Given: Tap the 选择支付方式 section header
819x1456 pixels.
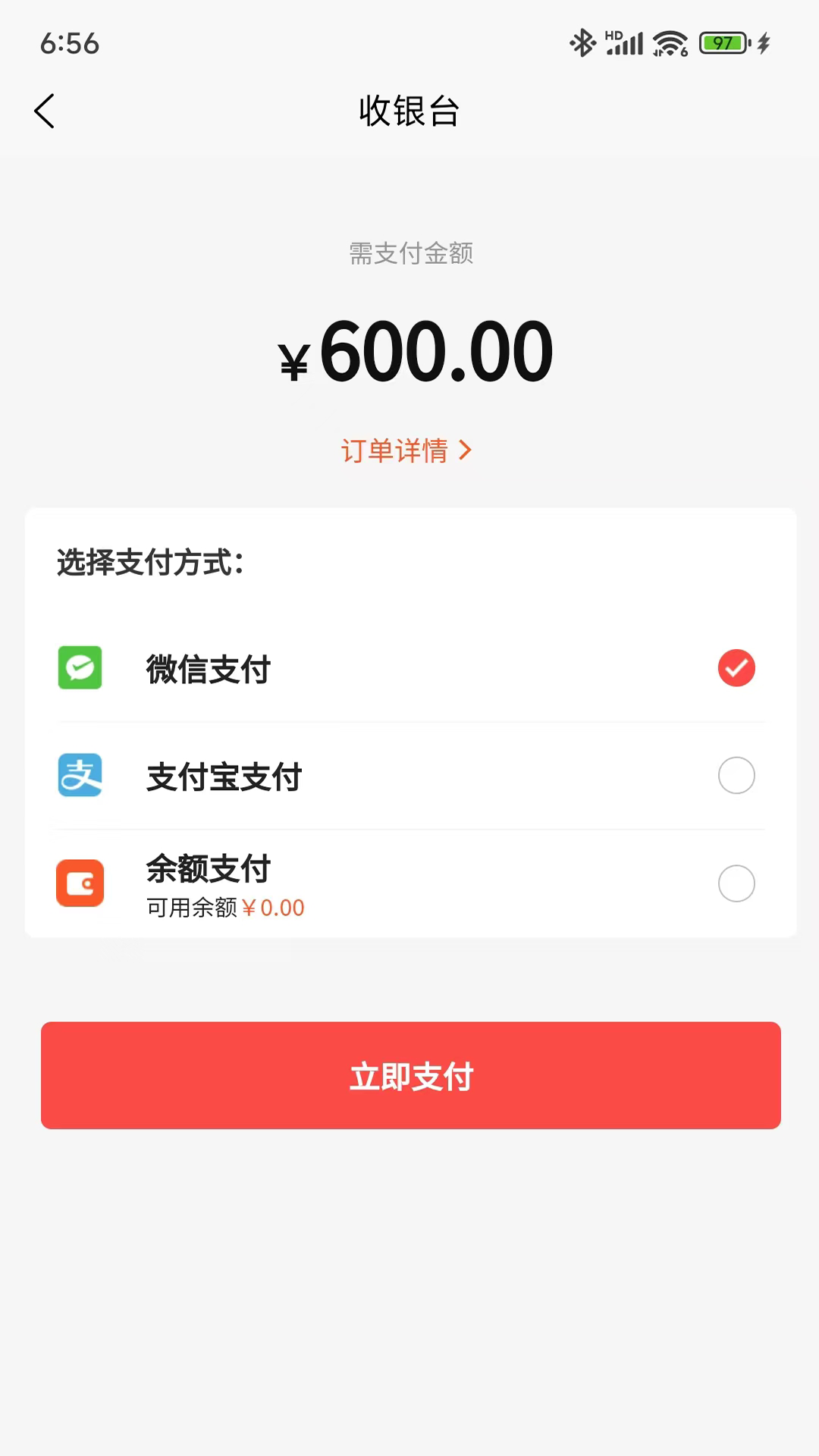Looking at the screenshot, I should (x=149, y=562).
